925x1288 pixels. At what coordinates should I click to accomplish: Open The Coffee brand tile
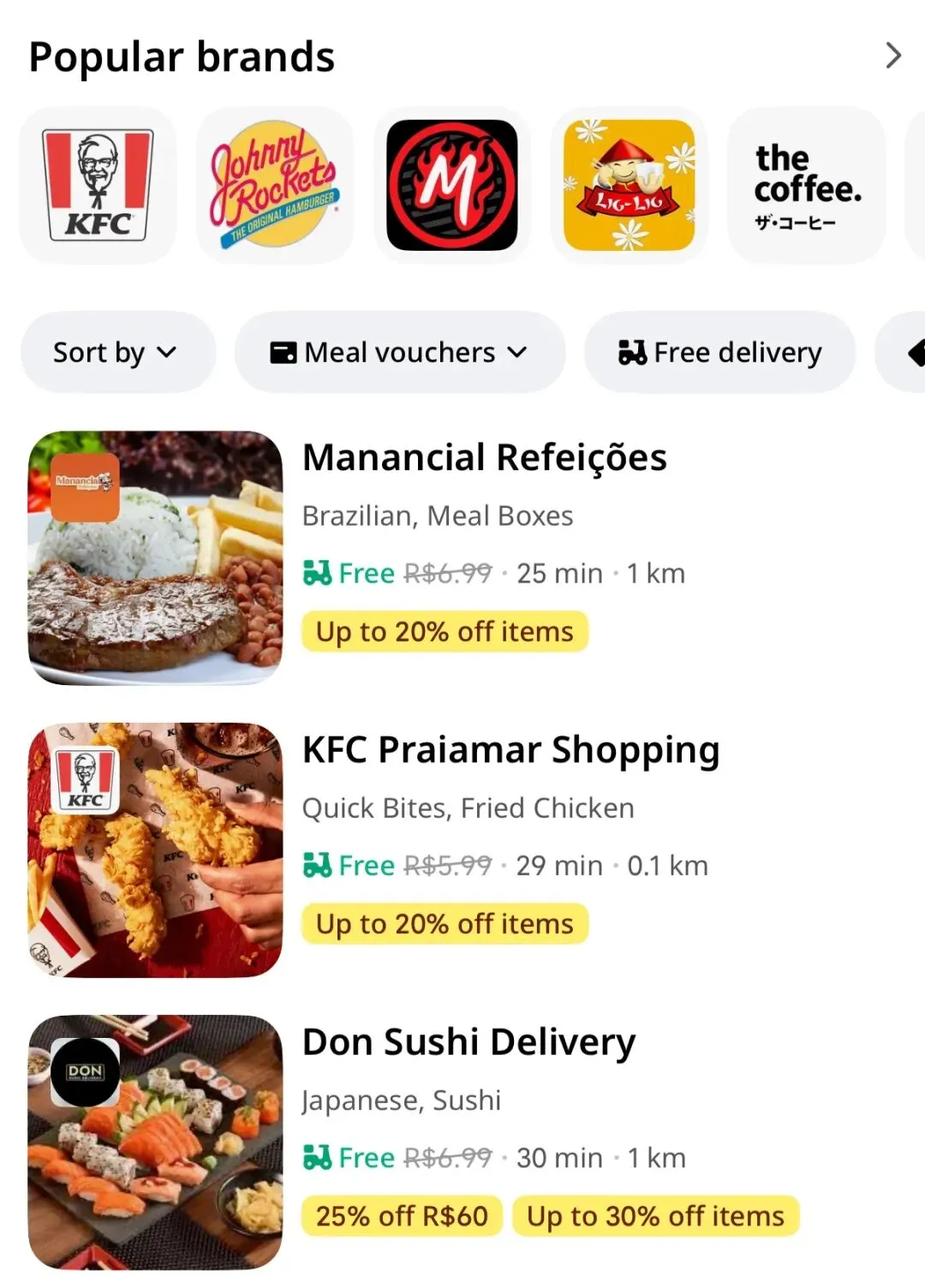[x=806, y=185]
